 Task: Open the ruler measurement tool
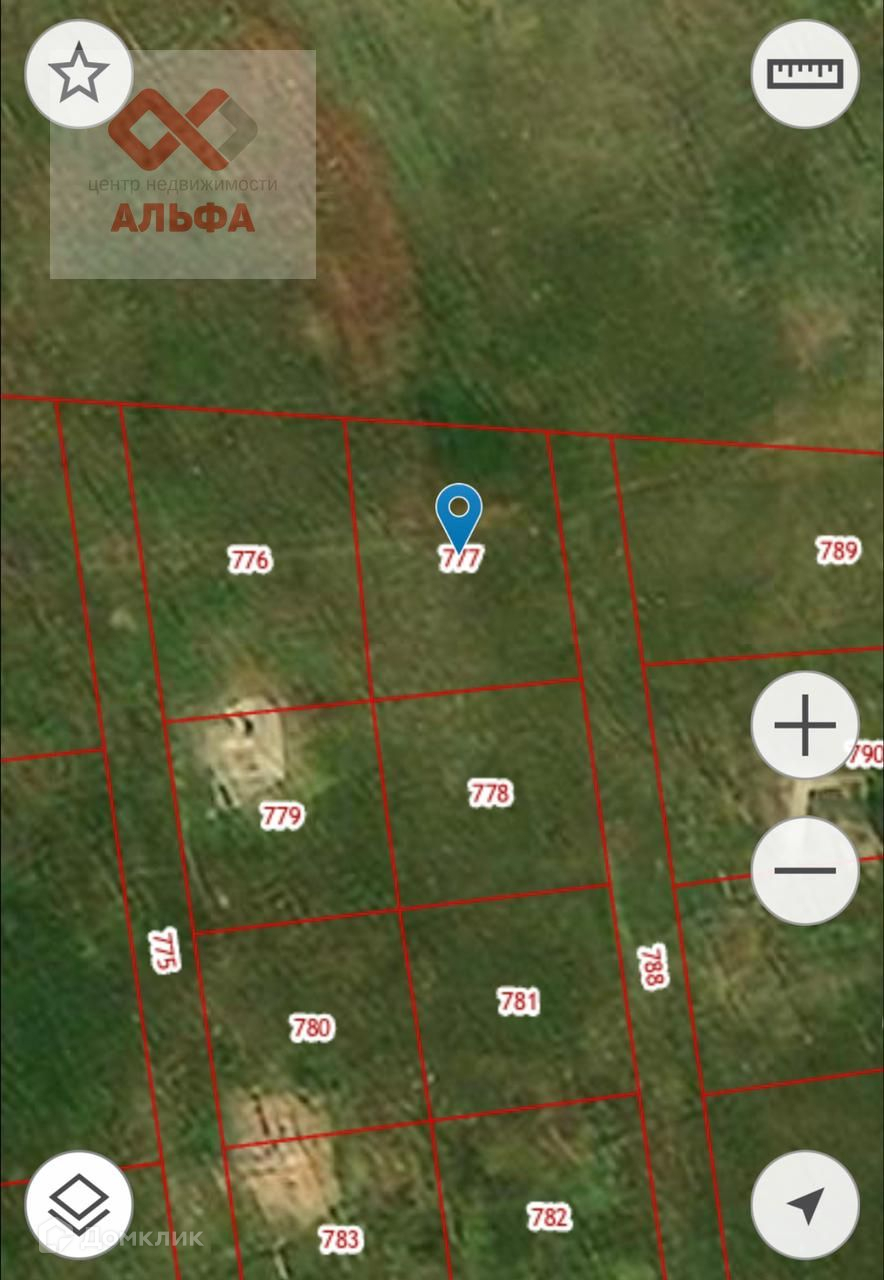[805, 74]
